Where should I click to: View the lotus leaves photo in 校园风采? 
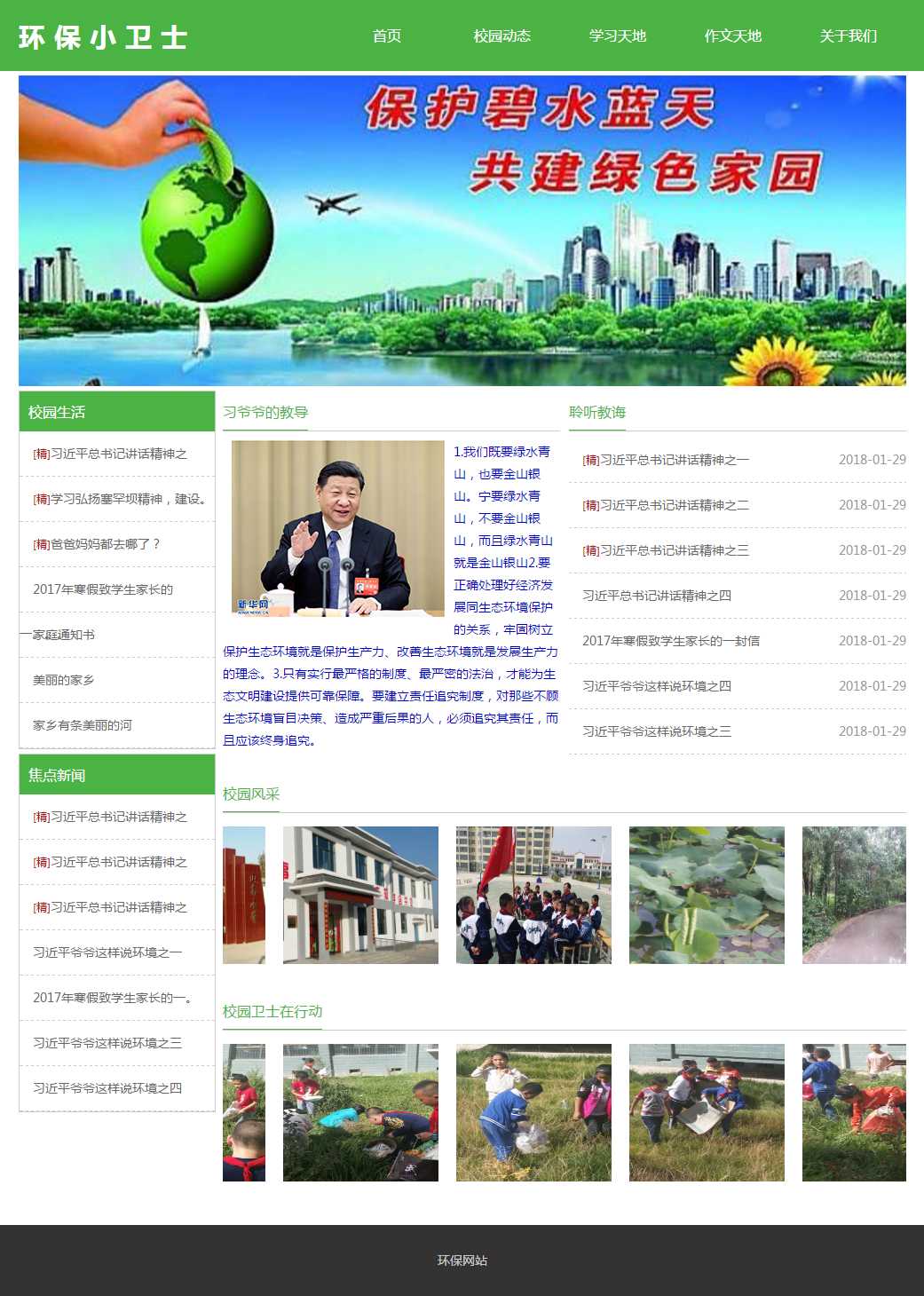(x=707, y=895)
